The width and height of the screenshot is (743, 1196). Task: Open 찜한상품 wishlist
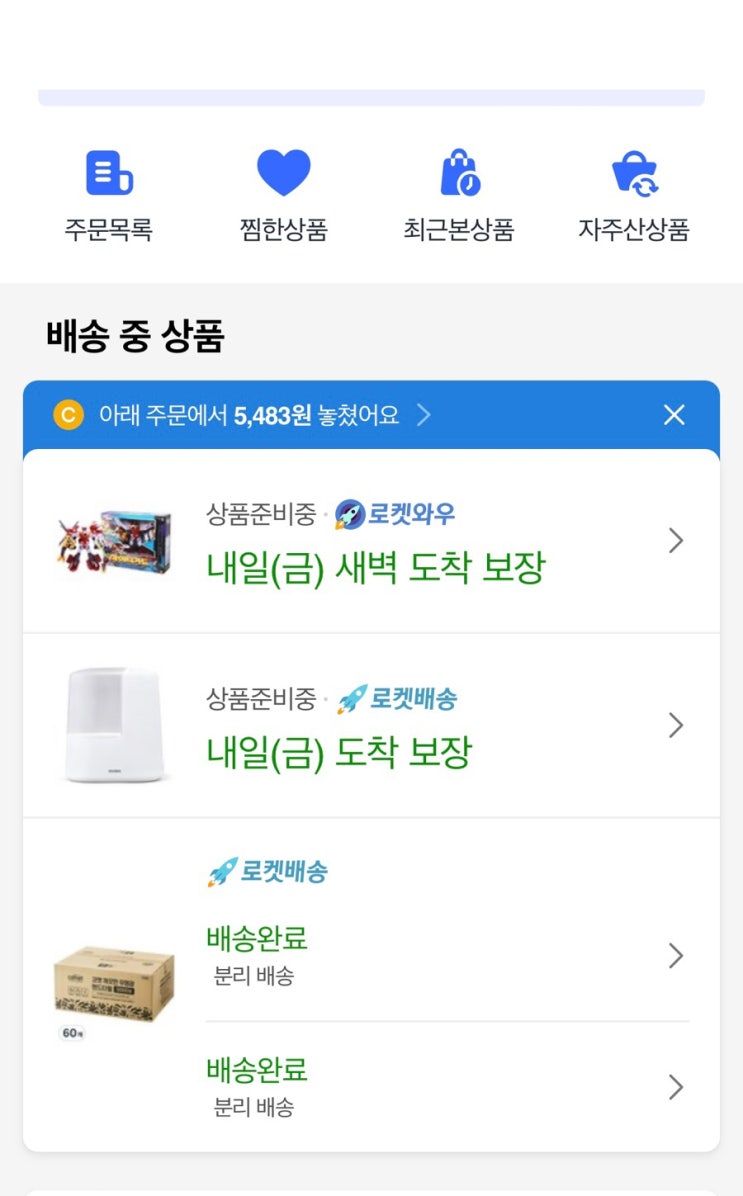pyautogui.click(x=283, y=196)
